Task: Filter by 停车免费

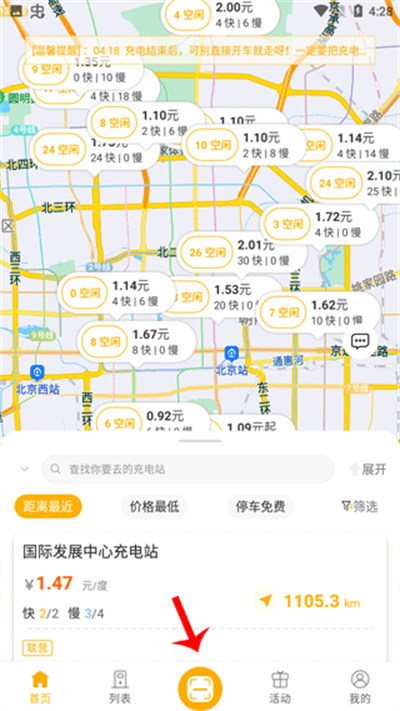Action: point(260,506)
